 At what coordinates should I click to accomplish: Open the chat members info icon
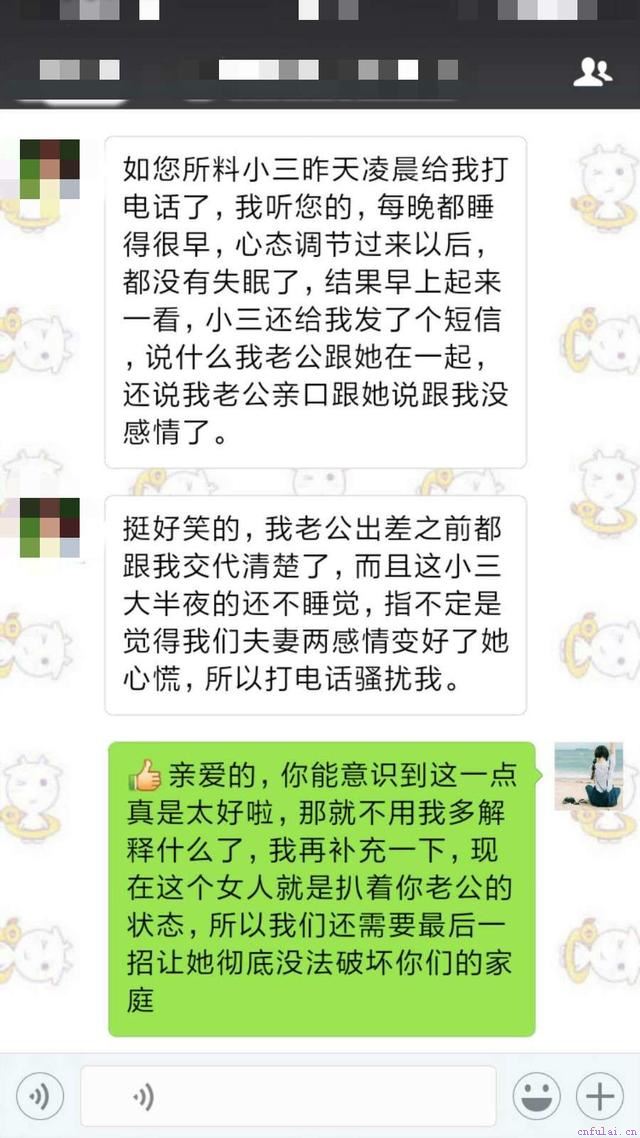pyautogui.click(x=592, y=71)
